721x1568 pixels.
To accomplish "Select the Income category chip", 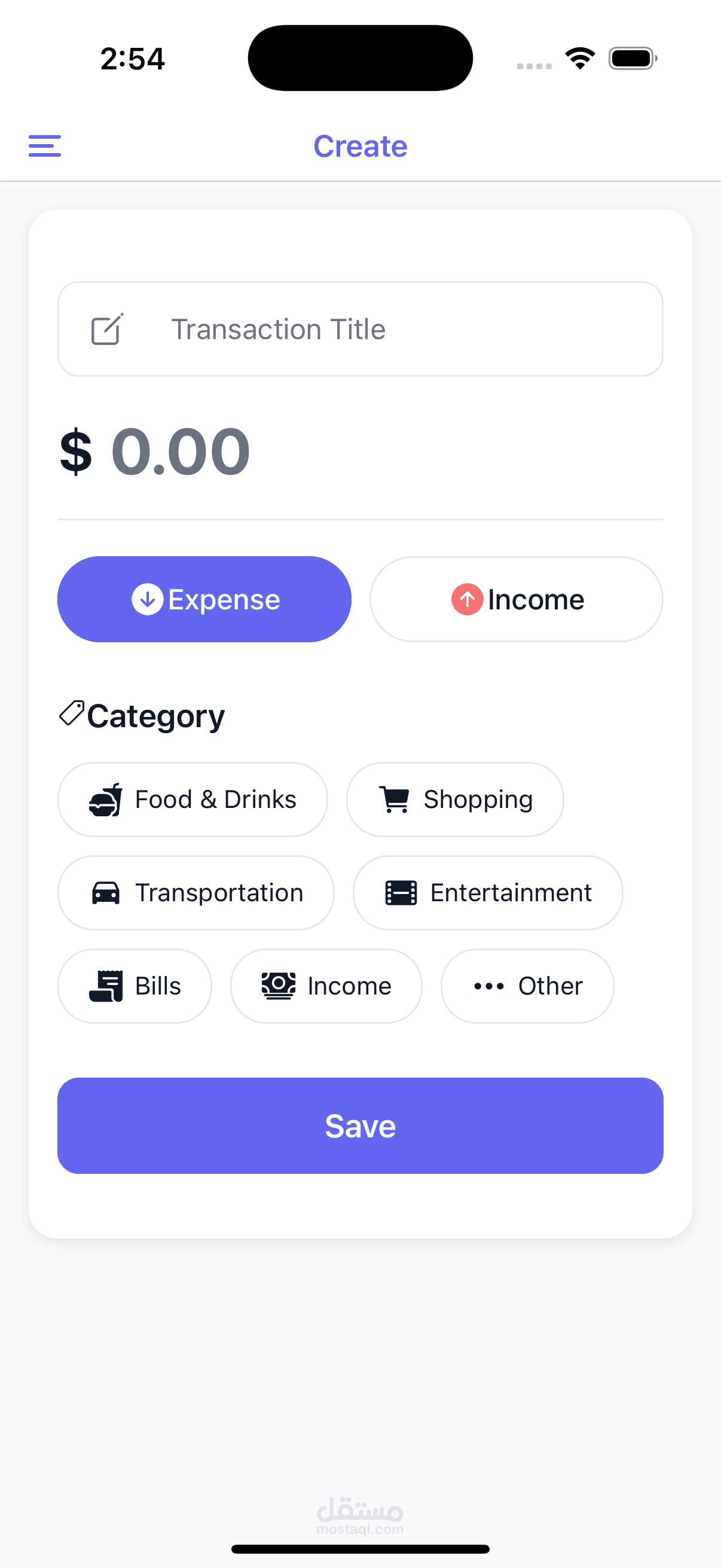I will 326,986.
